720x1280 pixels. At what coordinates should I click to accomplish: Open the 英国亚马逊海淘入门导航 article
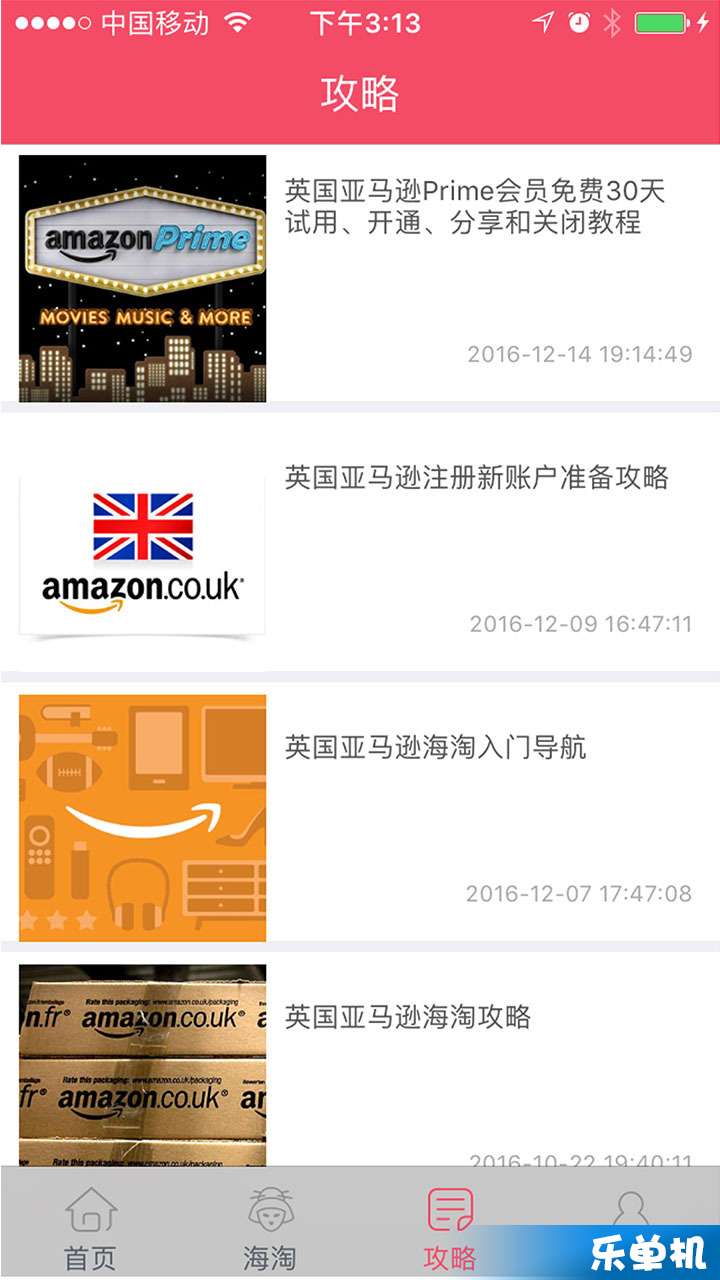pyautogui.click(x=436, y=747)
